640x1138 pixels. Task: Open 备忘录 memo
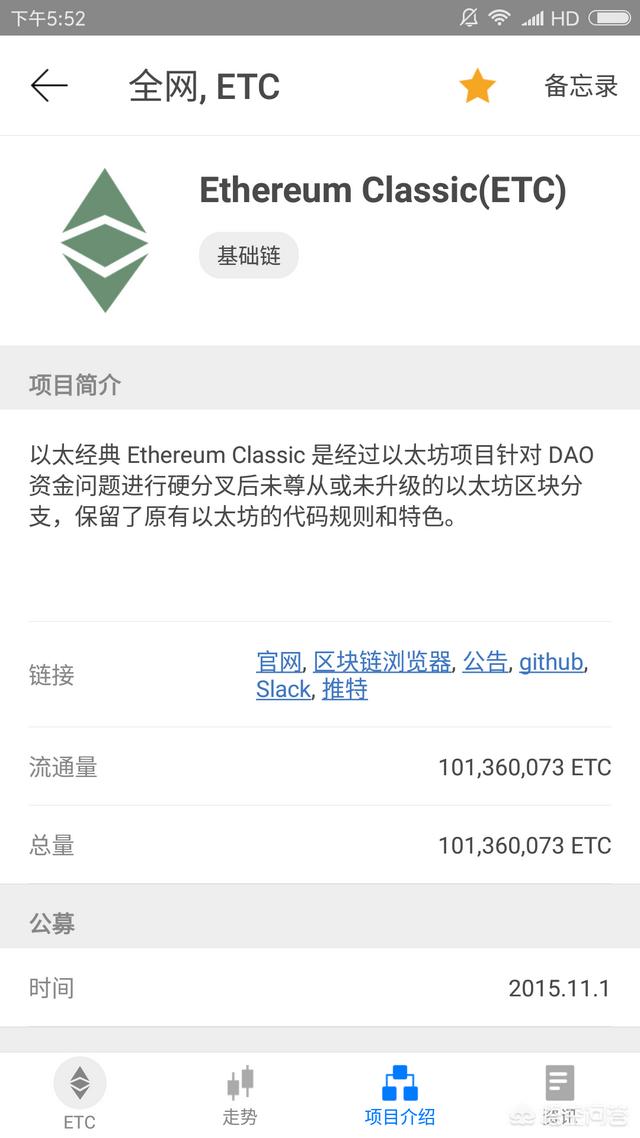click(x=581, y=86)
